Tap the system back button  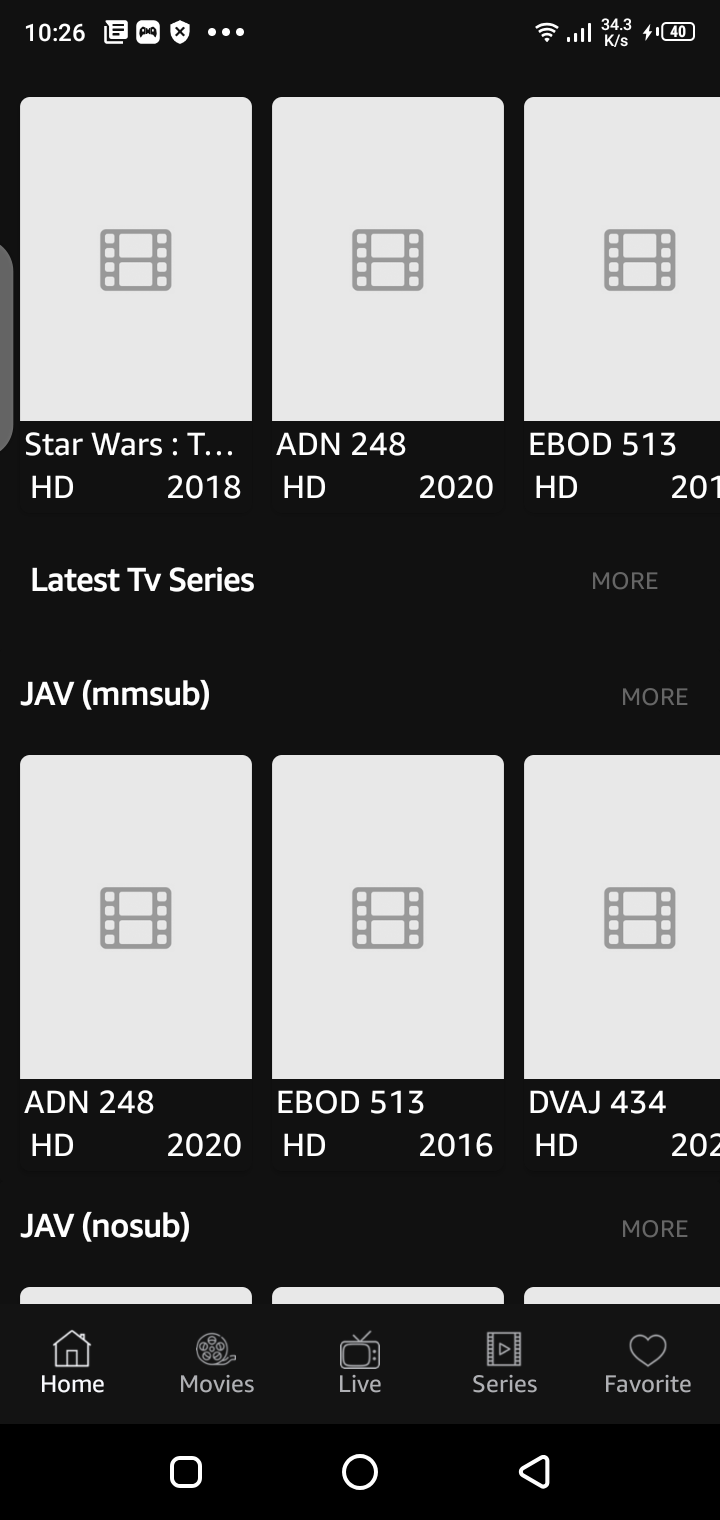(534, 1471)
